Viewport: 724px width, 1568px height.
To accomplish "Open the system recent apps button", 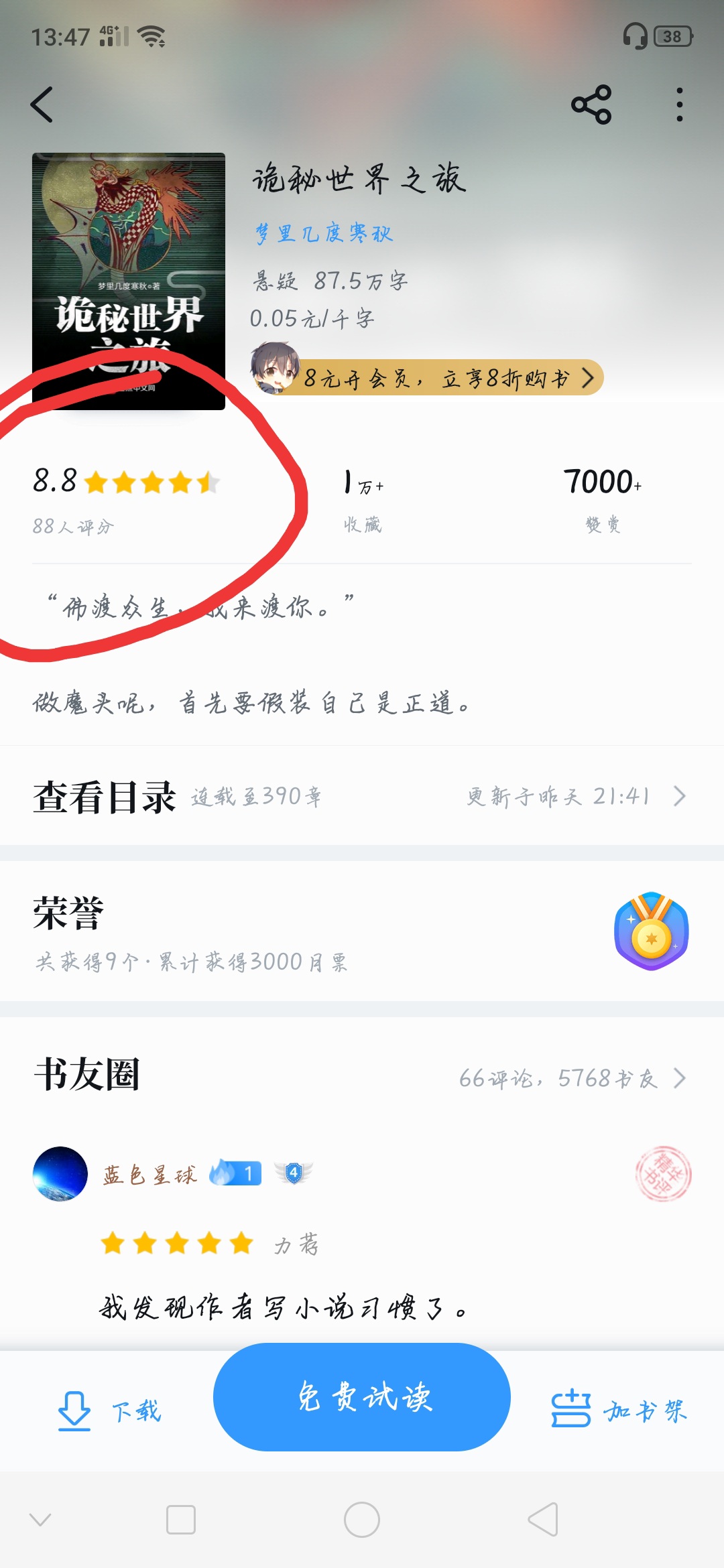I will pos(181,1519).
